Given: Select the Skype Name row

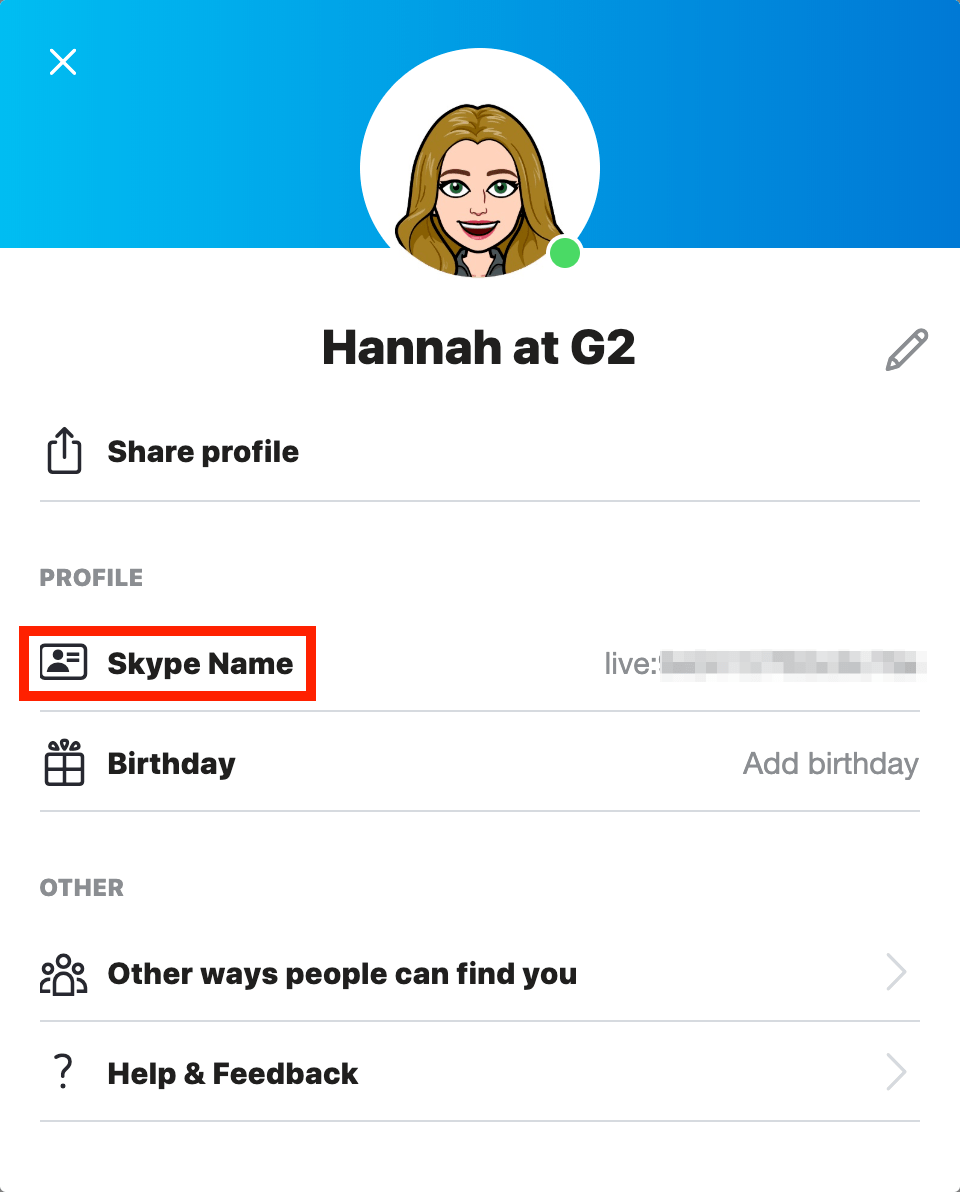Looking at the screenshot, I should (x=200, y=664).
